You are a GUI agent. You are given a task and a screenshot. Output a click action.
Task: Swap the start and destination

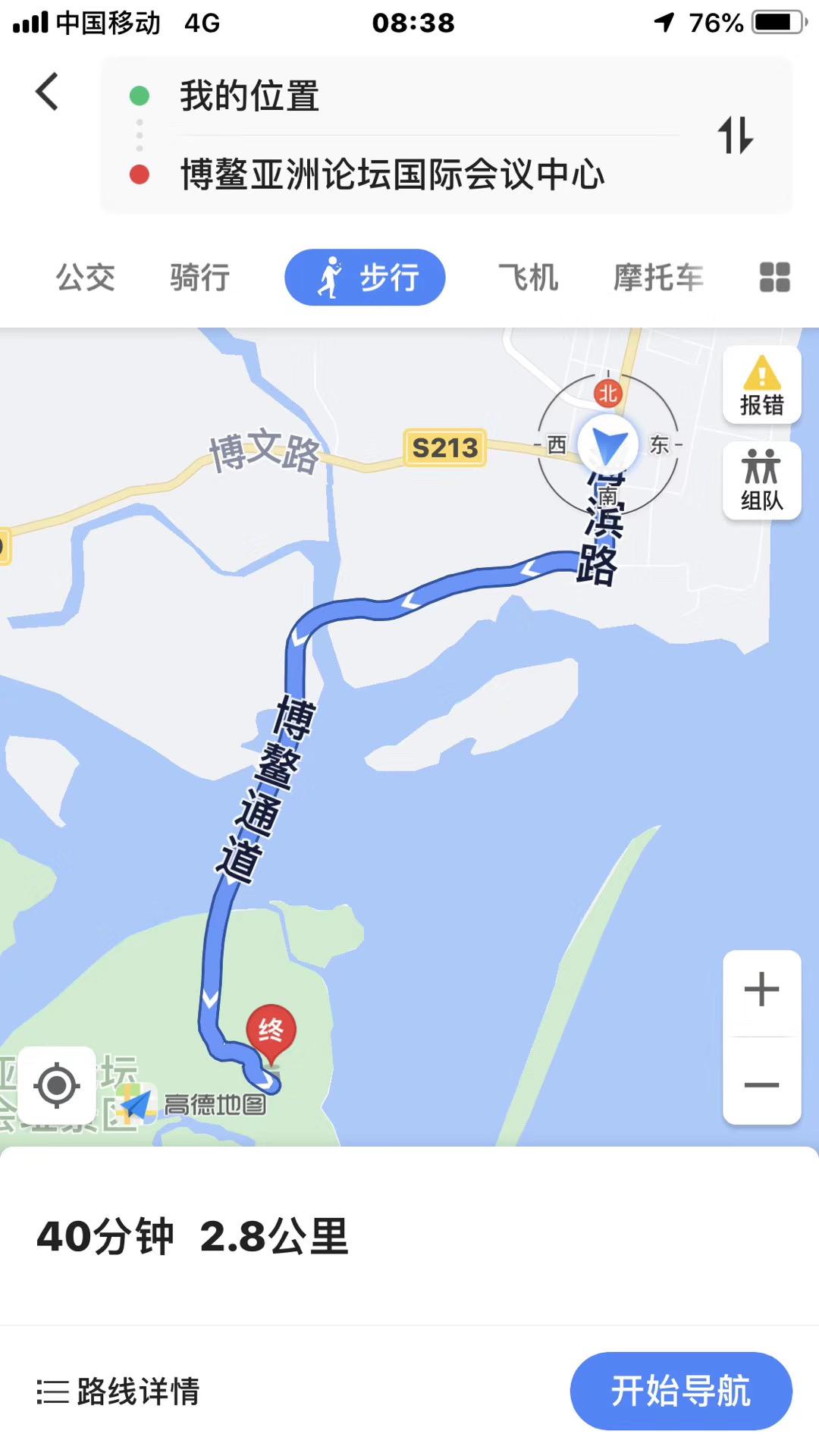pos(736,136)
